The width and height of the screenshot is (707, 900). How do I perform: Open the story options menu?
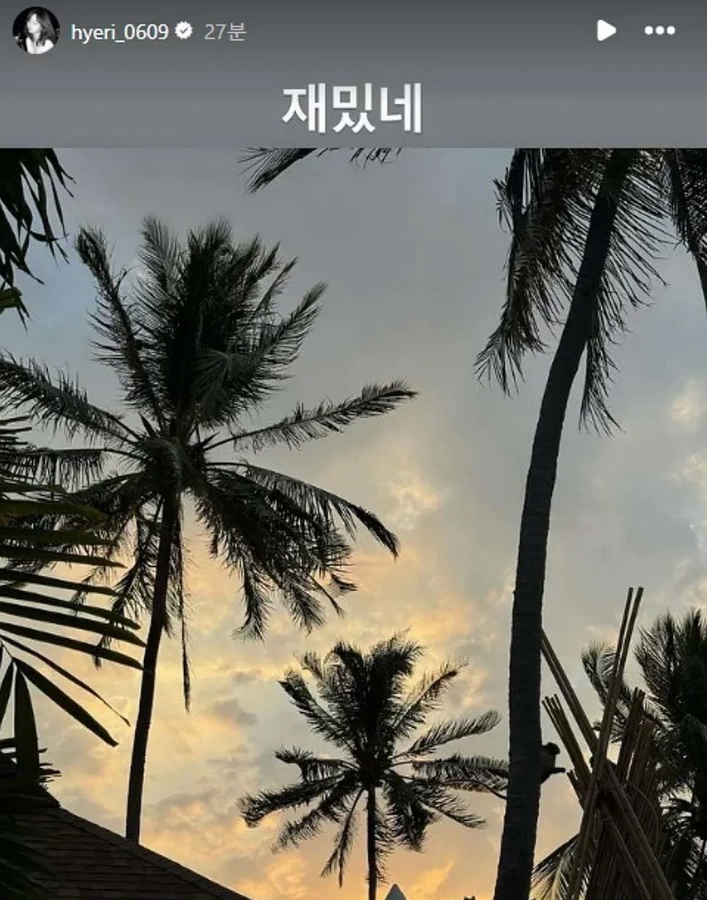click(x=660, y=30)
